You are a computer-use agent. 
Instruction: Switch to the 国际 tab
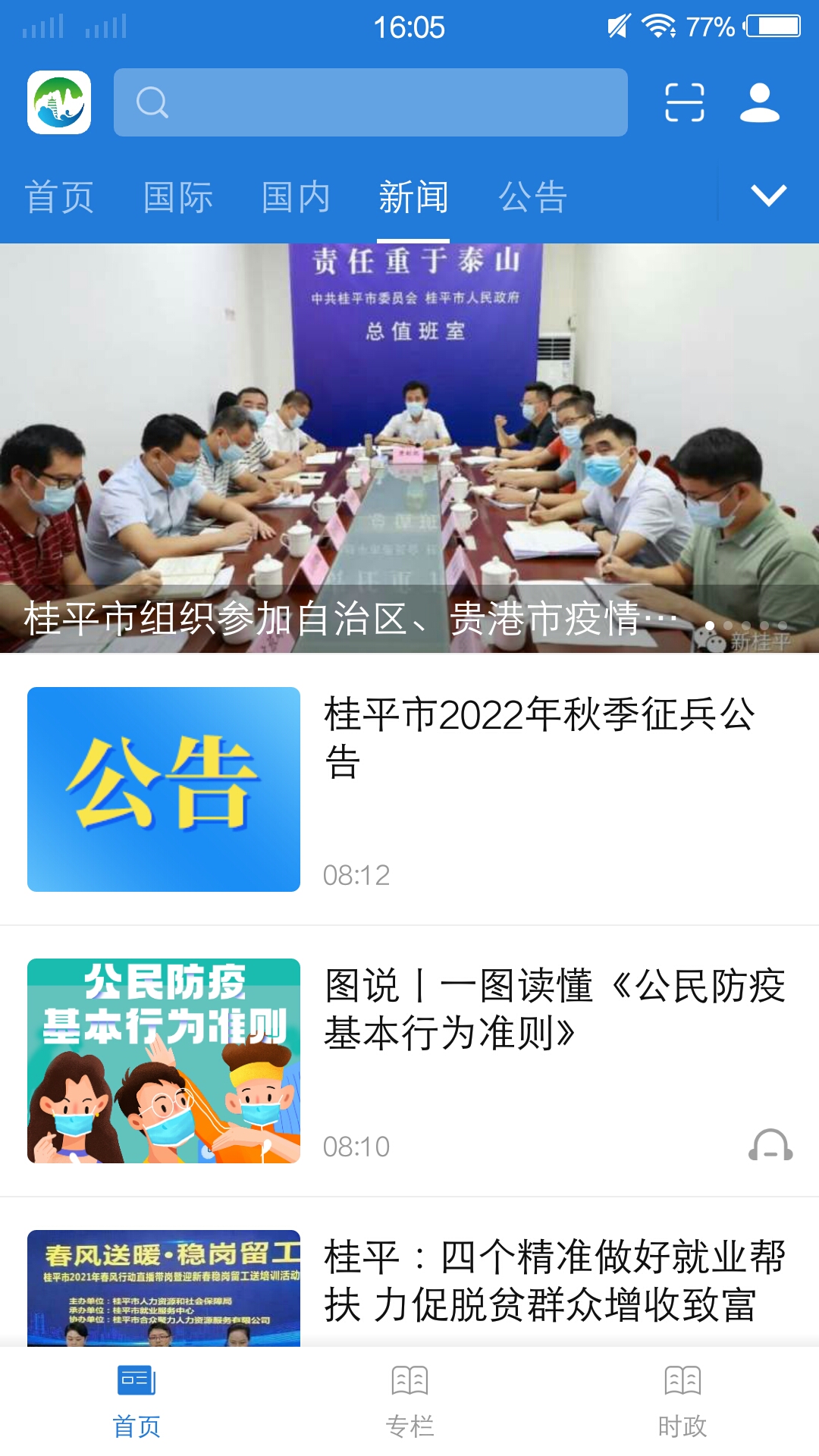coord(177,196)
